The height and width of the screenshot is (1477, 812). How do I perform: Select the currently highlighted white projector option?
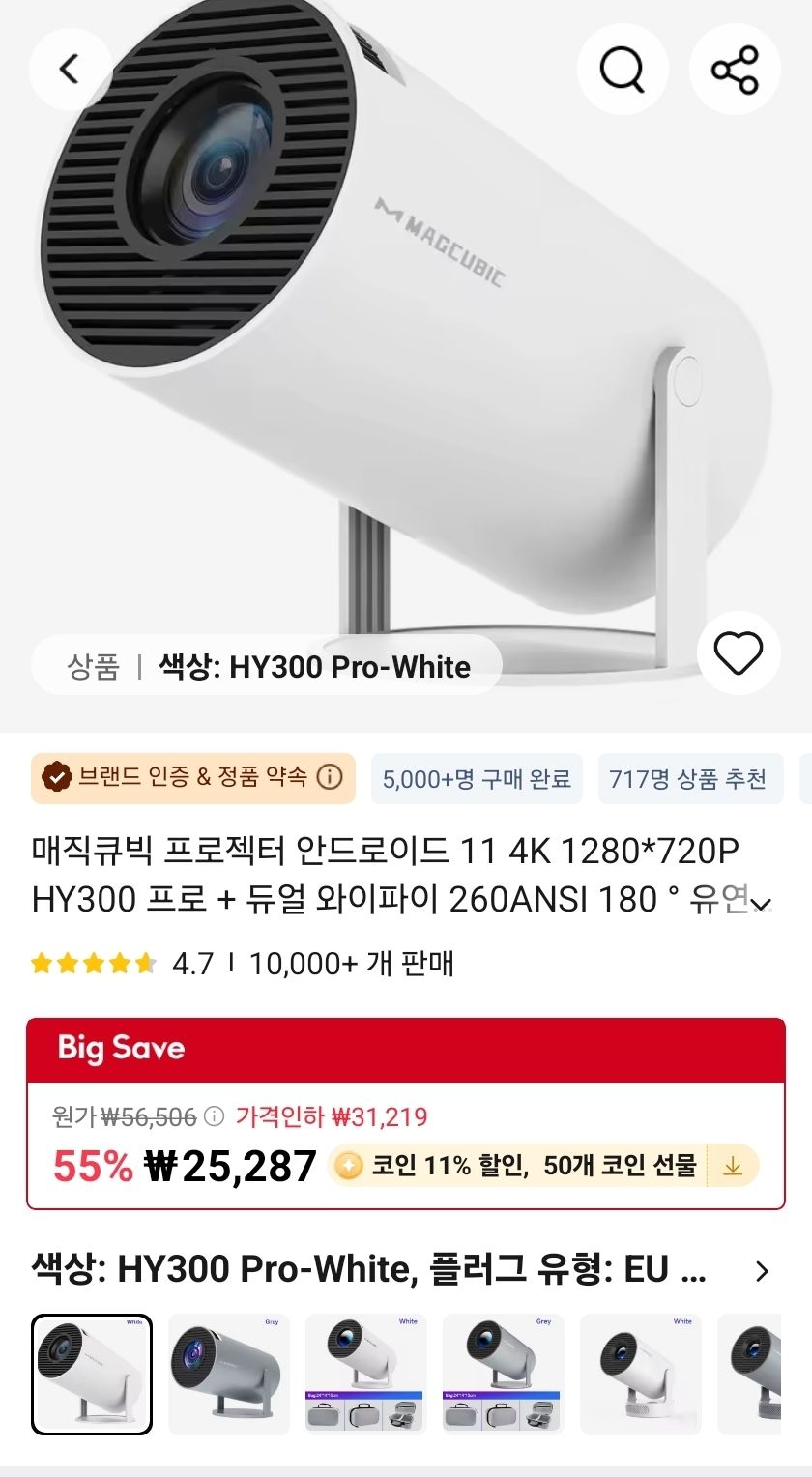pos(91,1374)
